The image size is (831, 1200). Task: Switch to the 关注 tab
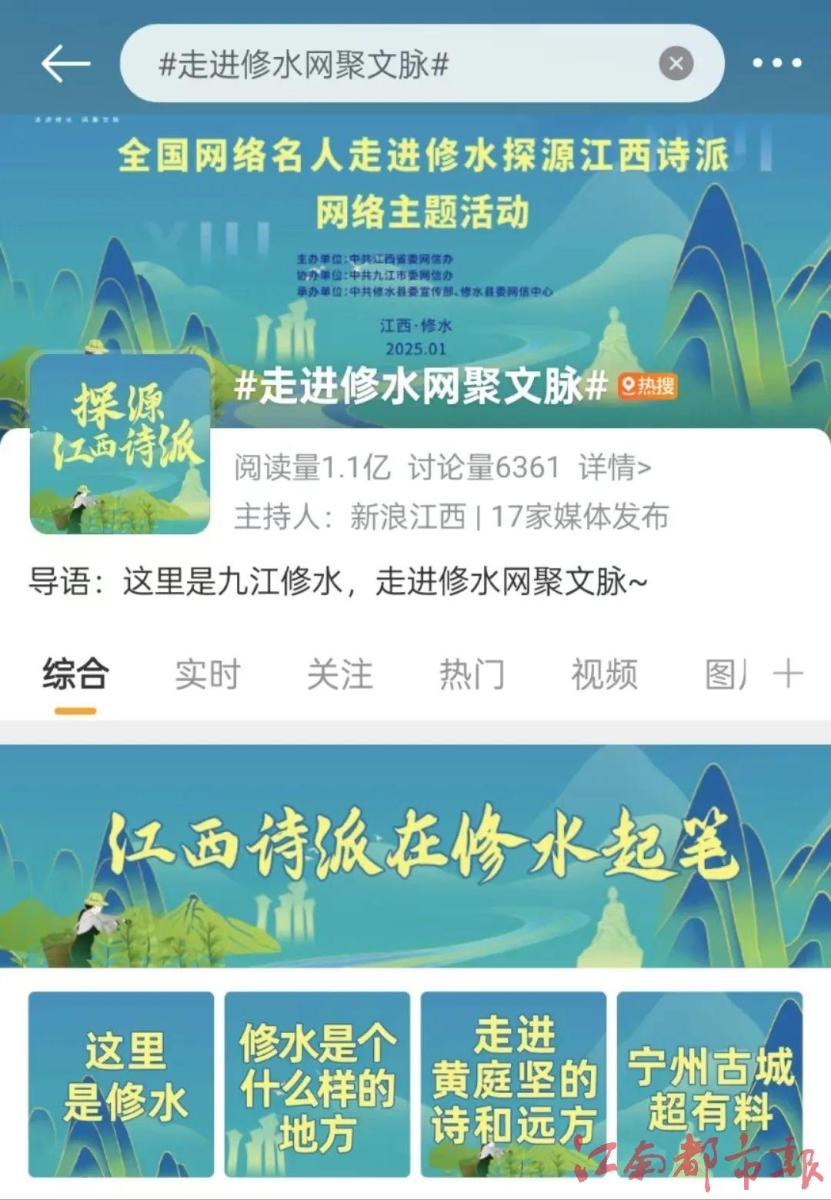pos(339,675)
